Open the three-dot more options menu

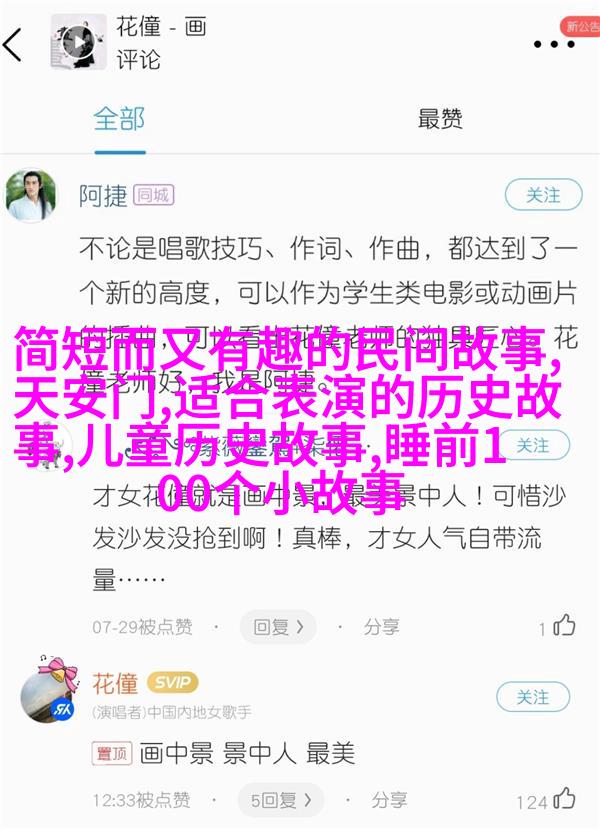tap(553, 44)
